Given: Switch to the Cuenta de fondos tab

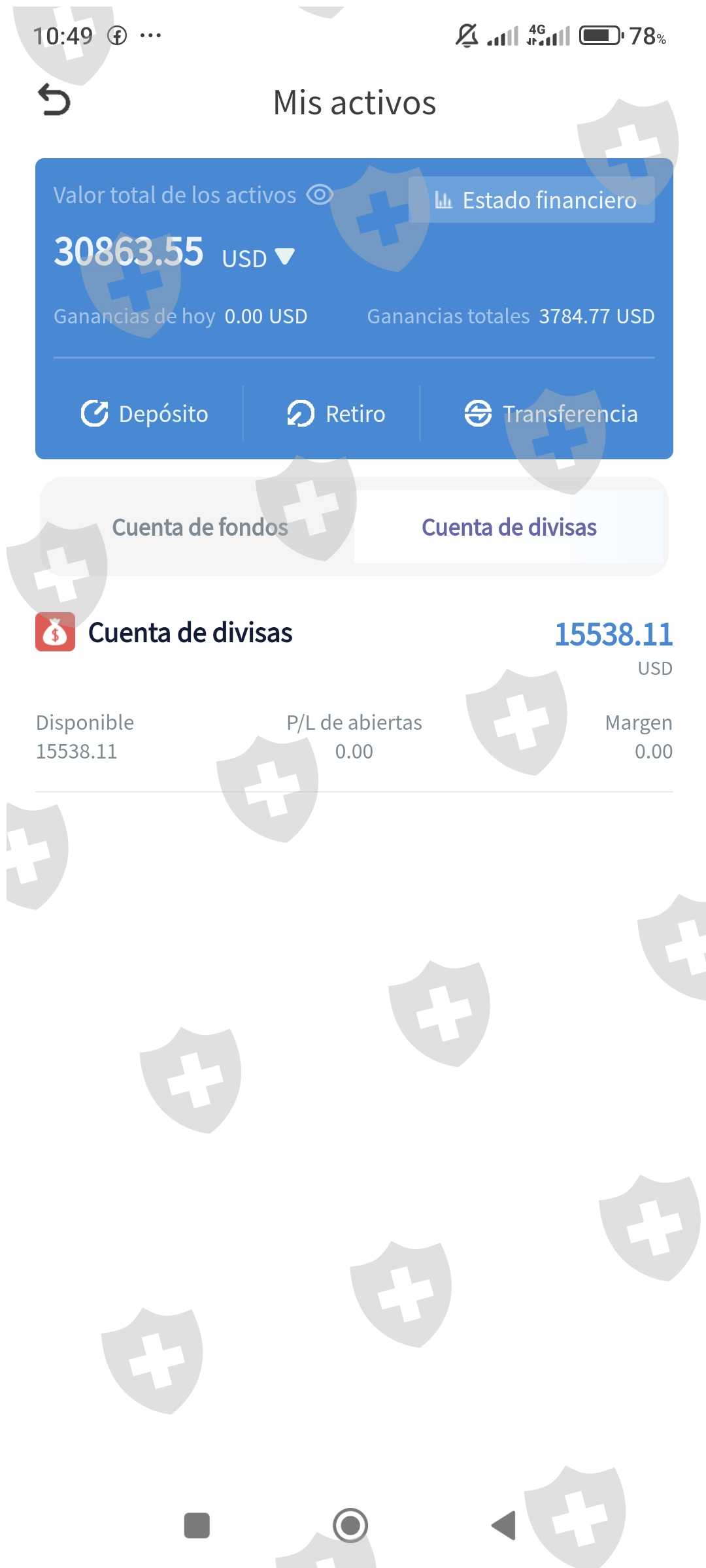Looking at the screenshot, I should click(x=199, y=527).
